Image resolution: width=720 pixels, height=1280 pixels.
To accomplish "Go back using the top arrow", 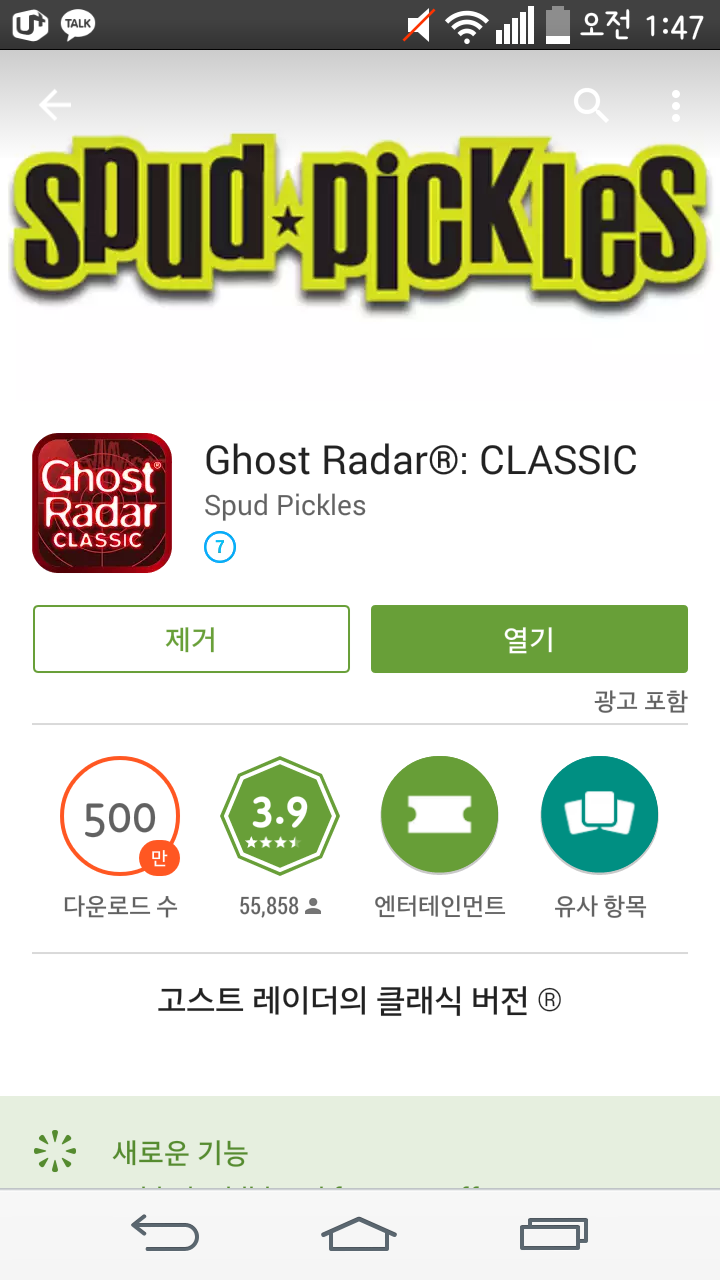I will 55,105.
